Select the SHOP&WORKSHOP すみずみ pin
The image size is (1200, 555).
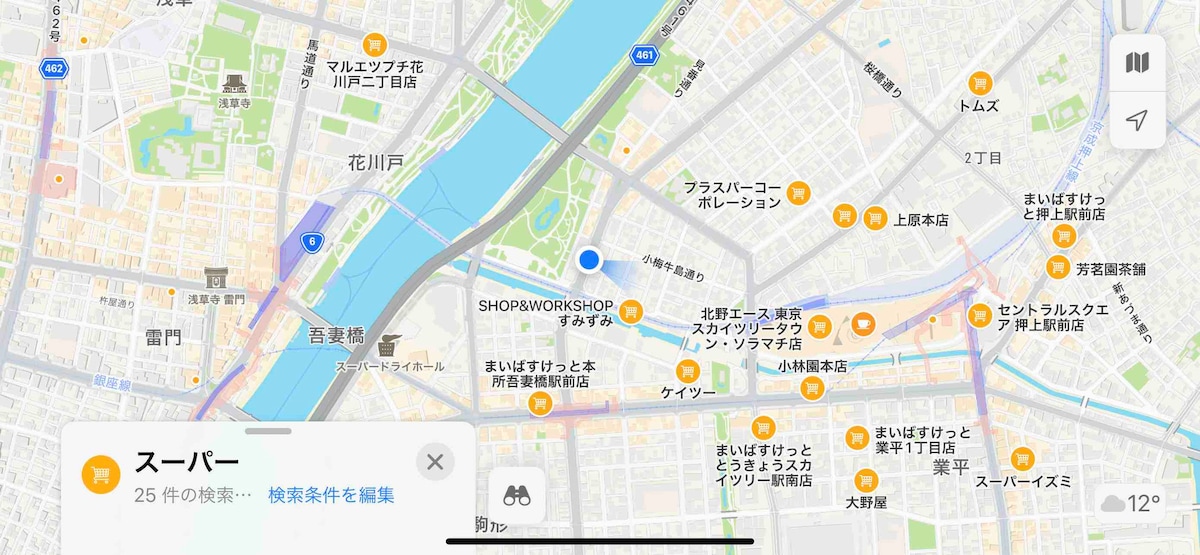[629, 312]
